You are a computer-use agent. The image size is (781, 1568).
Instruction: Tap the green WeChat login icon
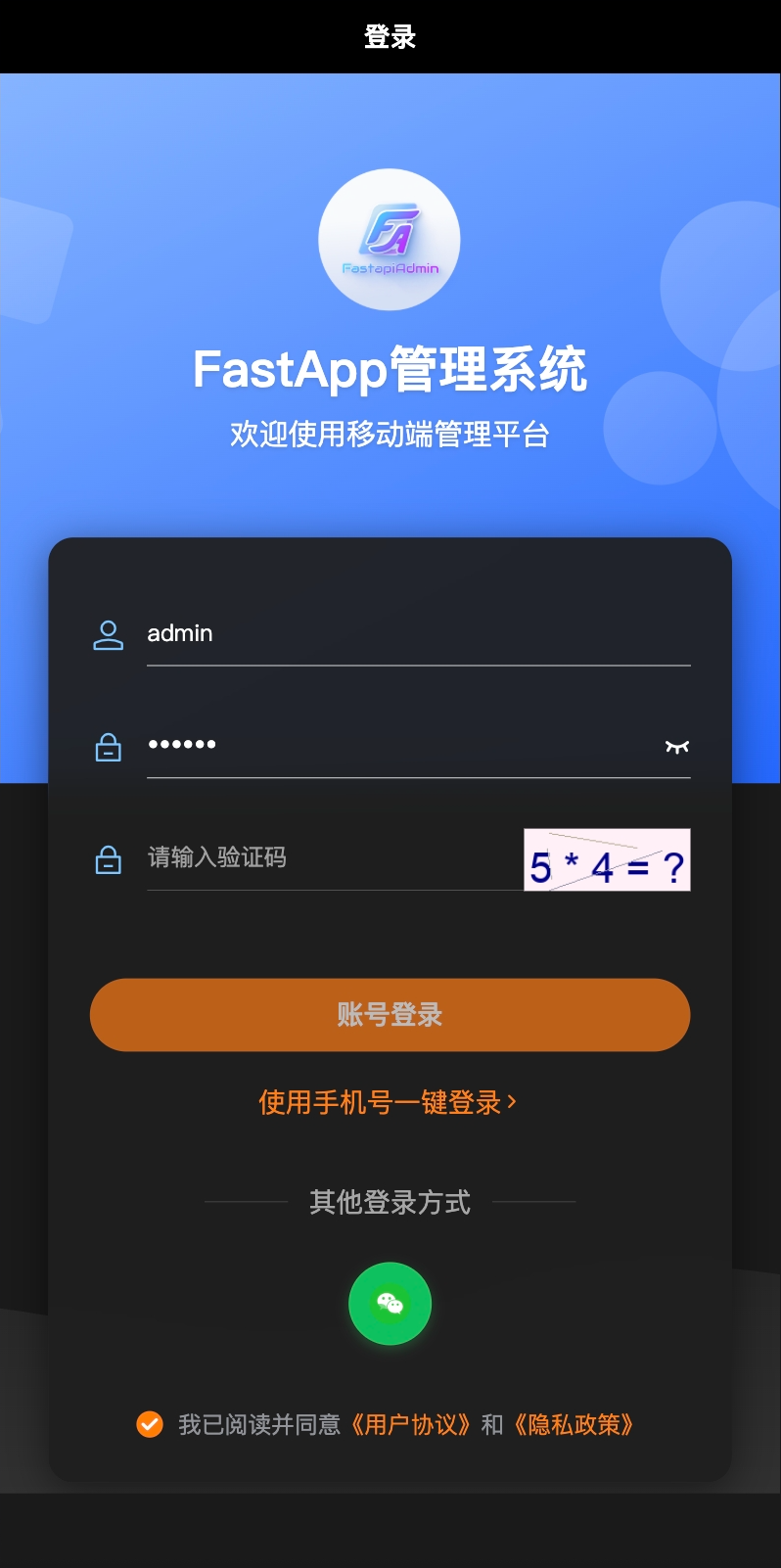[390, 1303]
